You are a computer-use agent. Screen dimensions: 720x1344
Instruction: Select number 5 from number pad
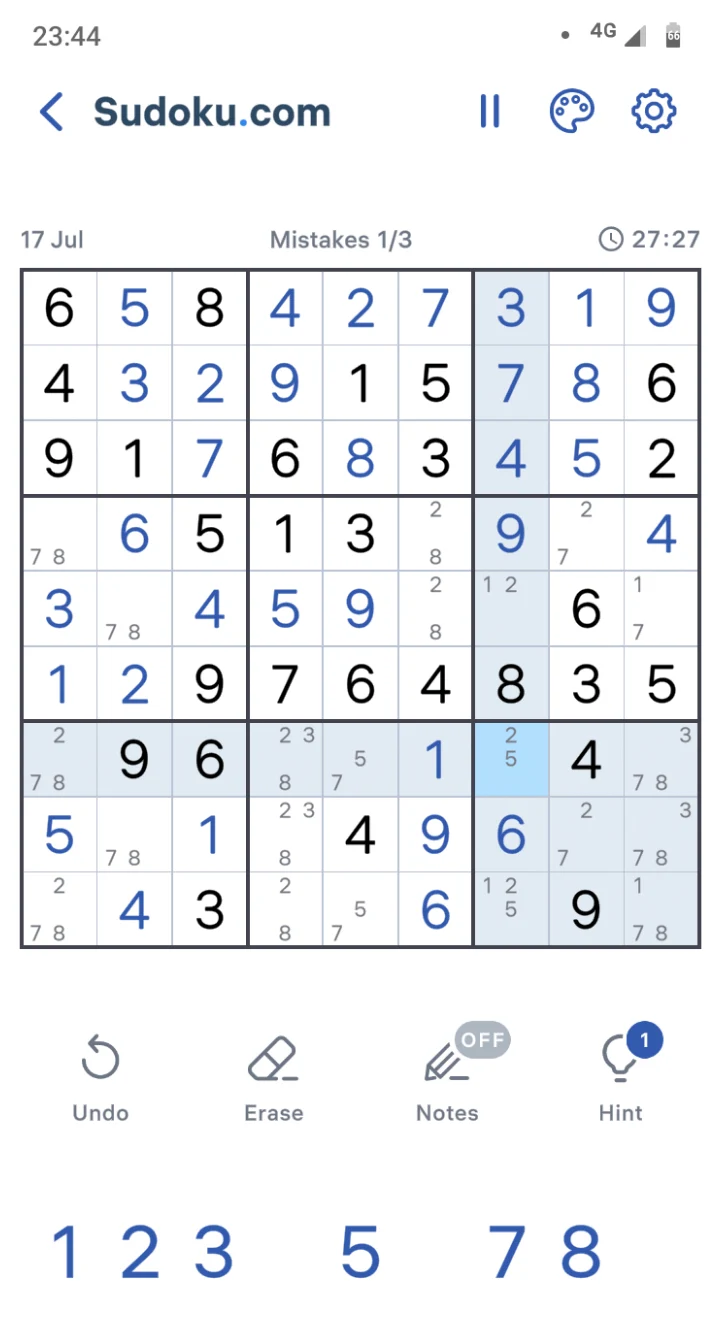coord(359,1251)
